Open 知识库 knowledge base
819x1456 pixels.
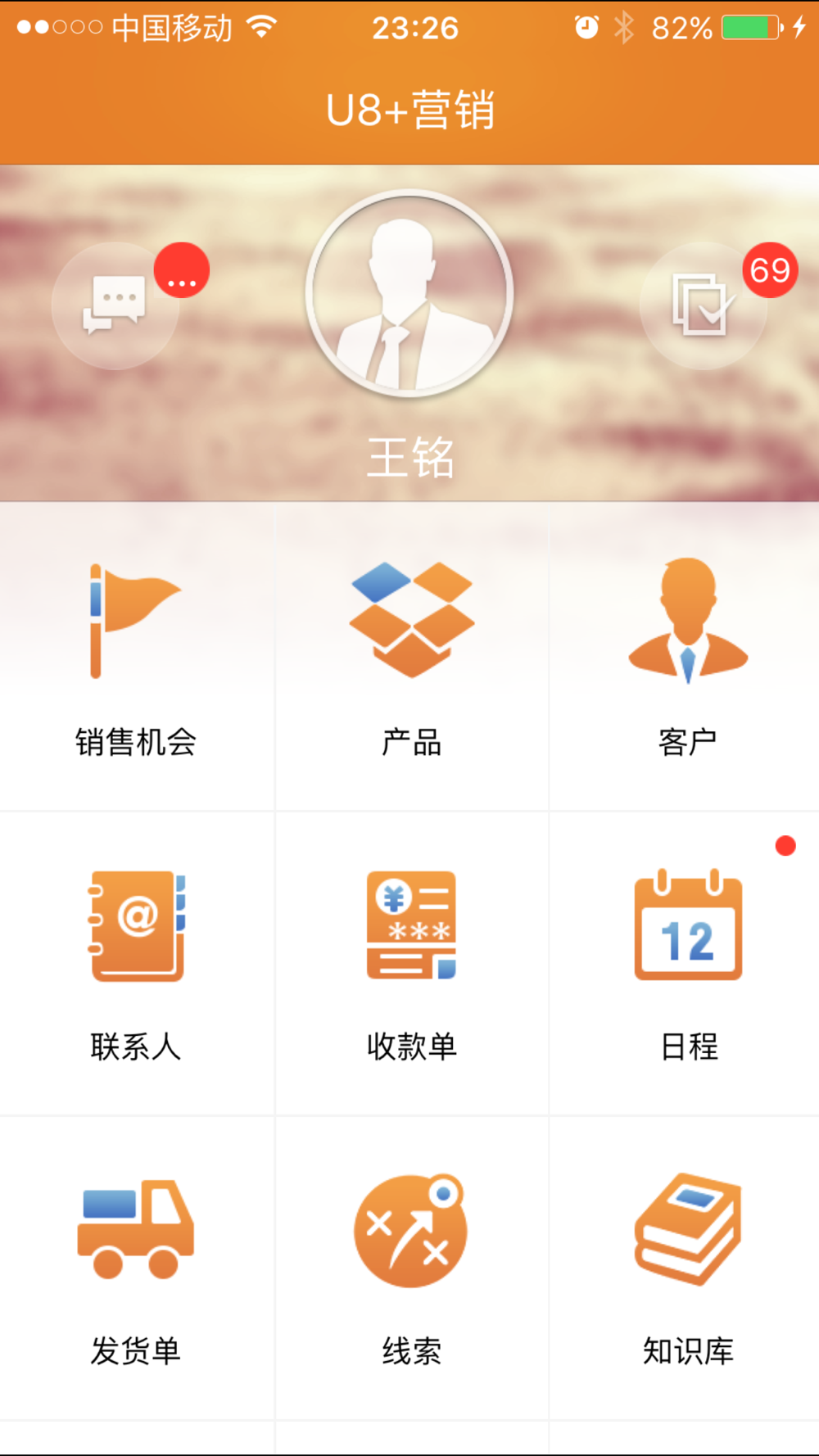coord(688,1265)
